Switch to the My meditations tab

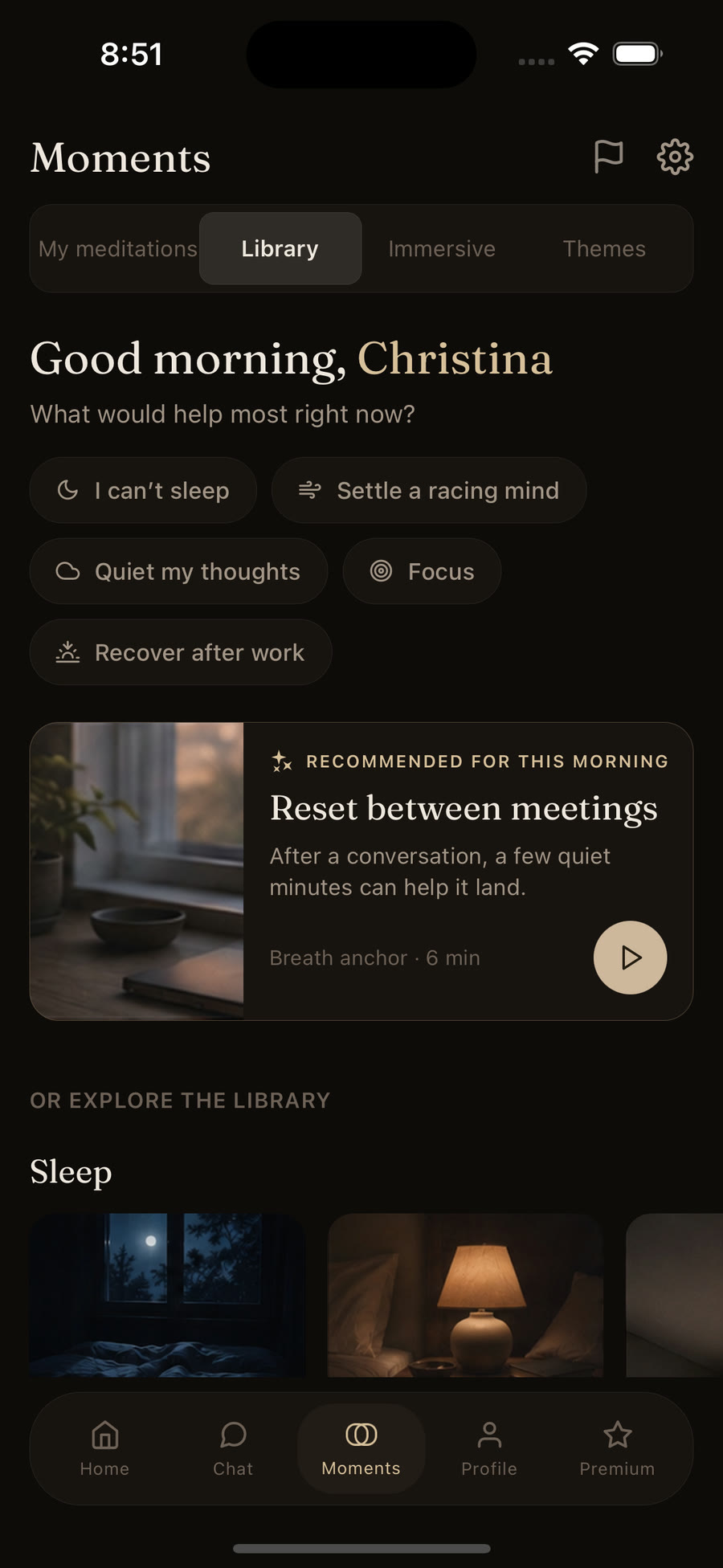pos(118,249)
